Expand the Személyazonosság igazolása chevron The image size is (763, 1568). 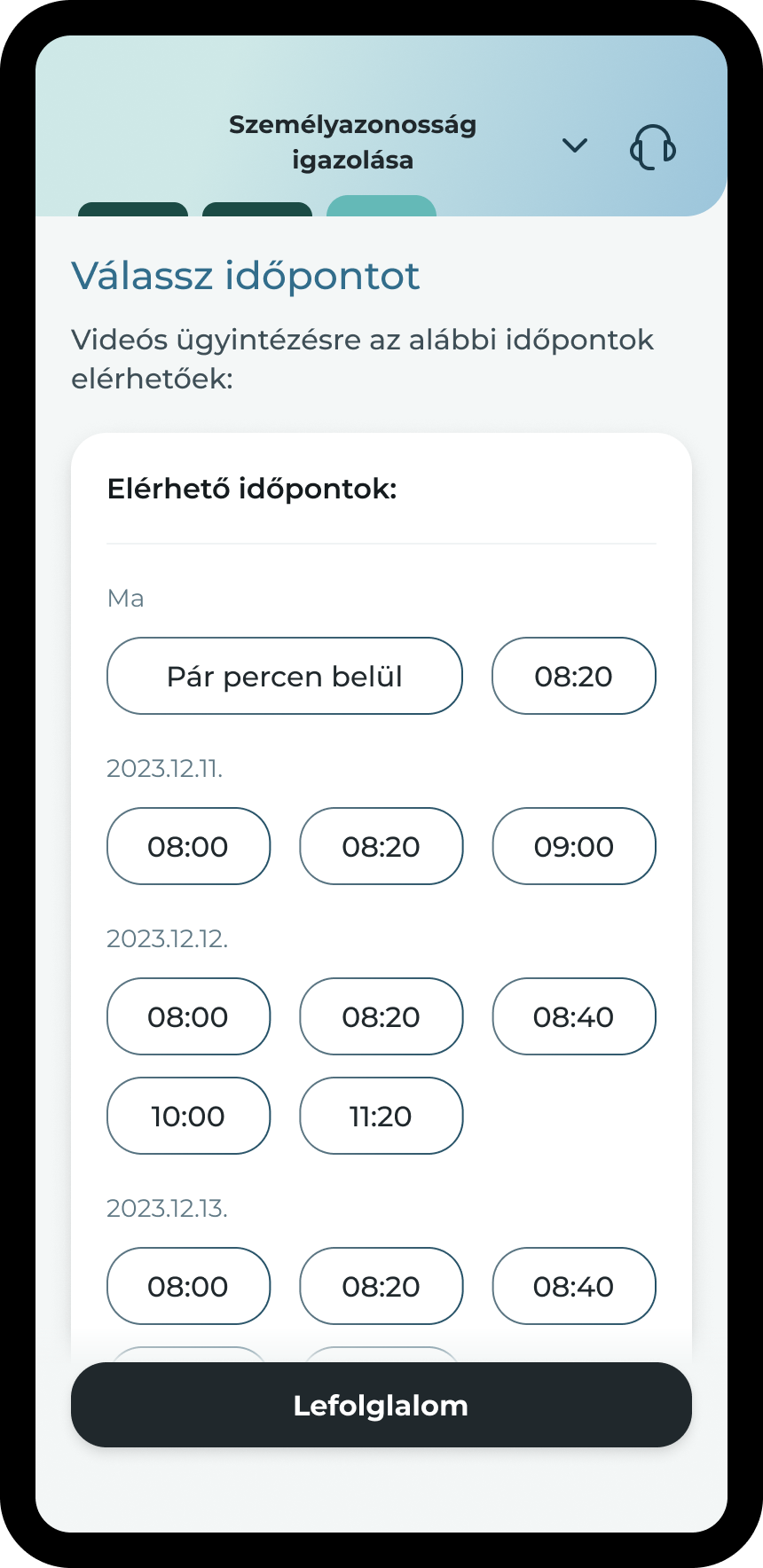pos(575,145)
